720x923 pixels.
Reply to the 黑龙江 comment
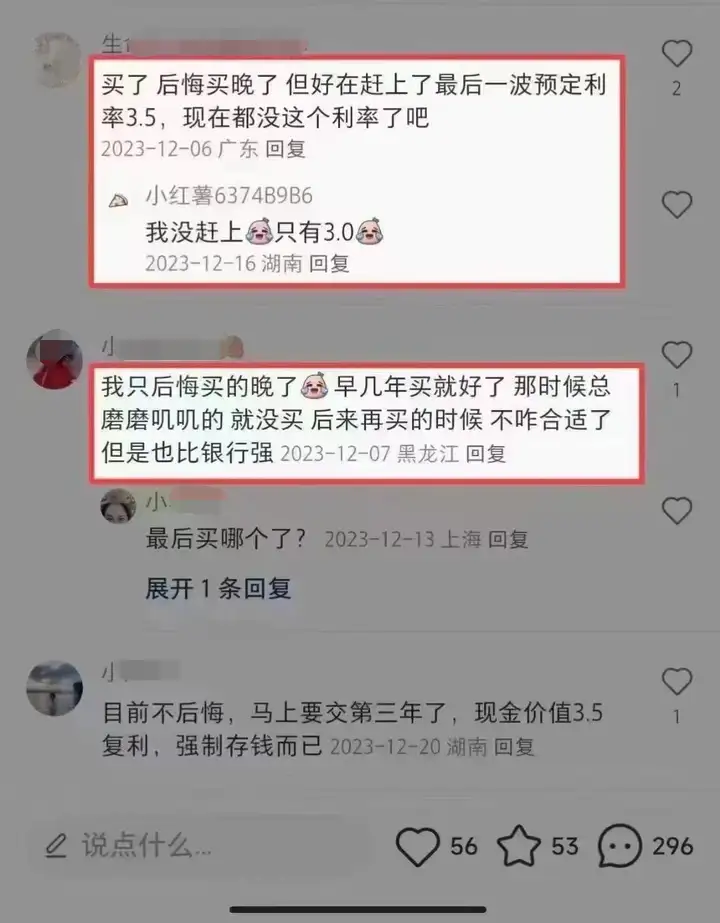tap(486, 453)
